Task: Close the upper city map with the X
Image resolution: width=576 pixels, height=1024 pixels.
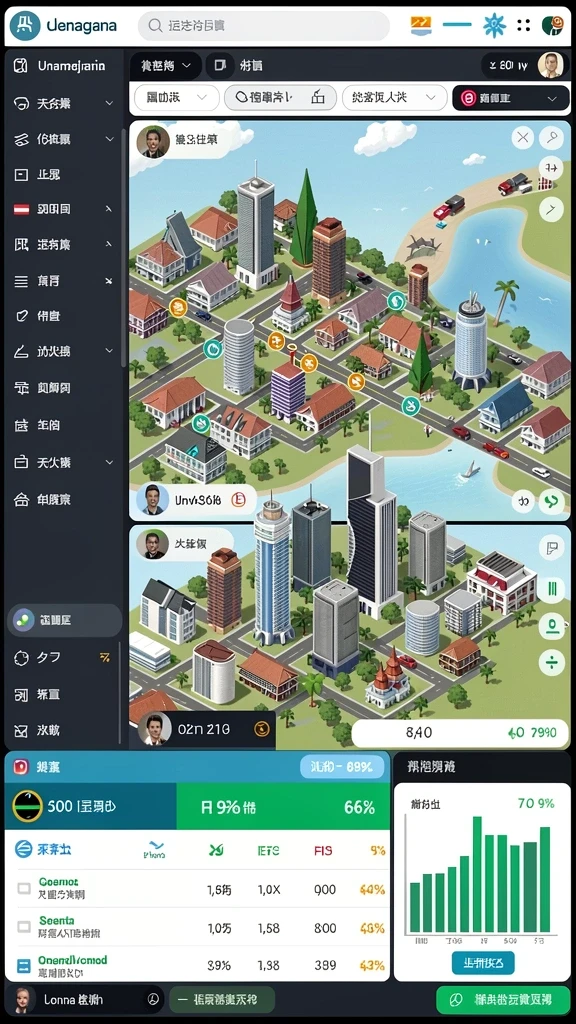Action: point(522,137)
